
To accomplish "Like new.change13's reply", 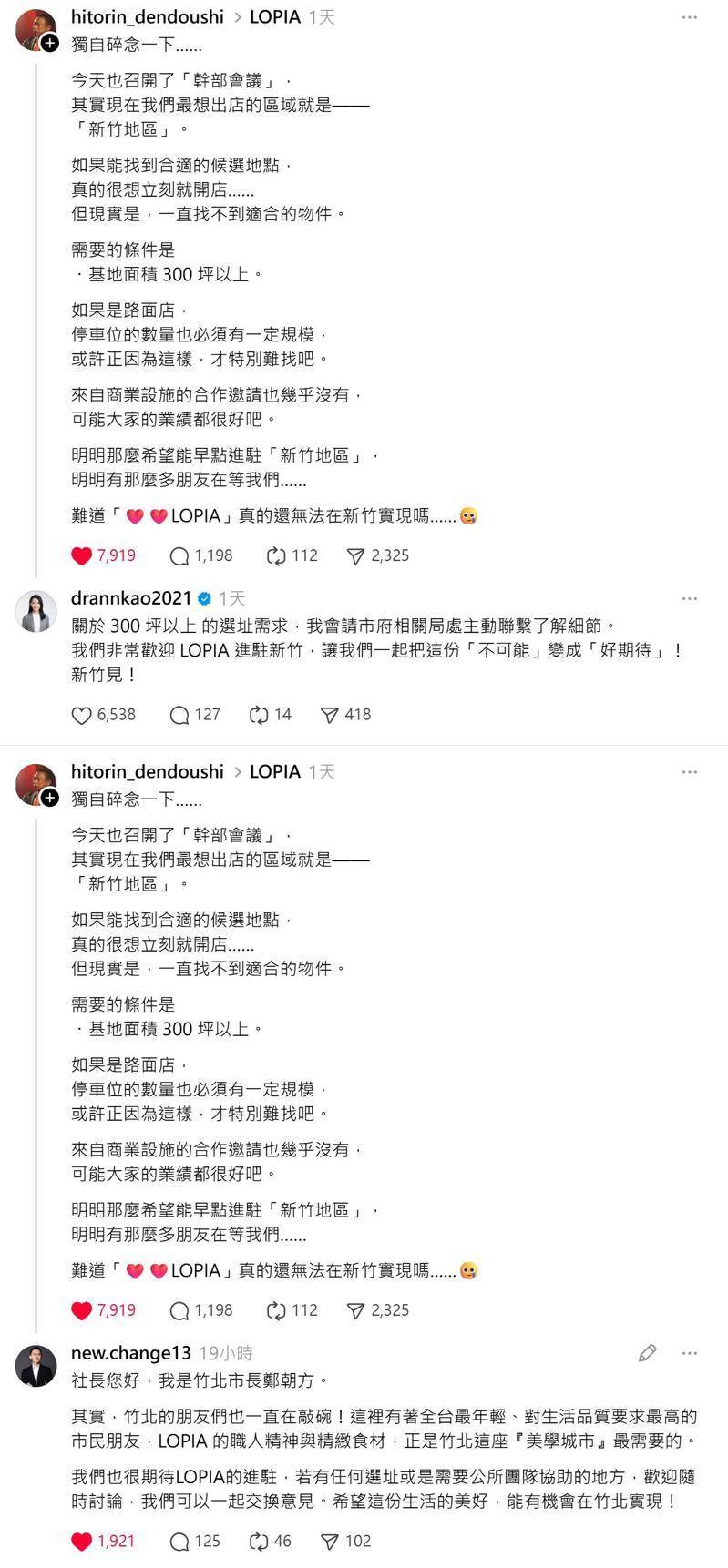I will (82, 1541).
